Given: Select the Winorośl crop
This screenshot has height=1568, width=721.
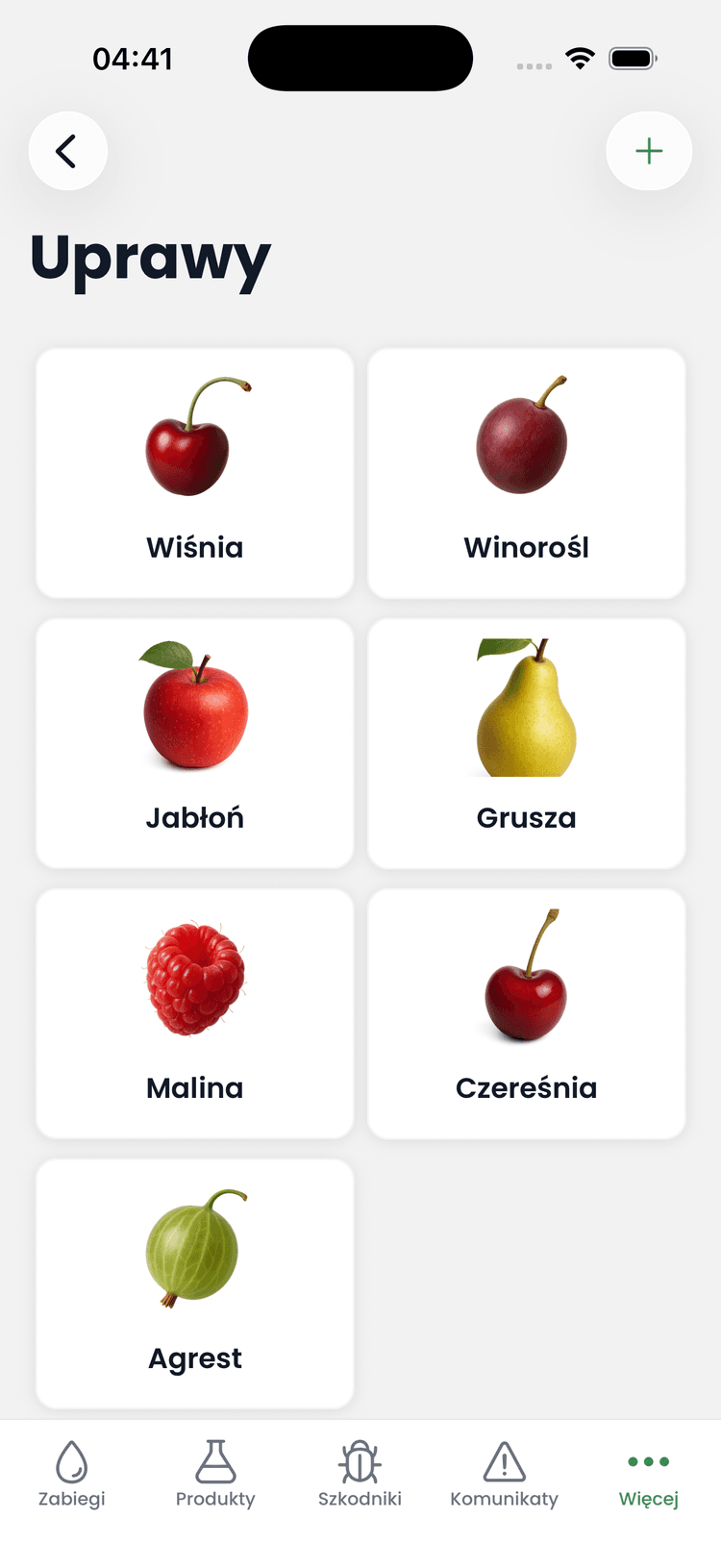Looking at the screenshot, I should coord(526,472).
